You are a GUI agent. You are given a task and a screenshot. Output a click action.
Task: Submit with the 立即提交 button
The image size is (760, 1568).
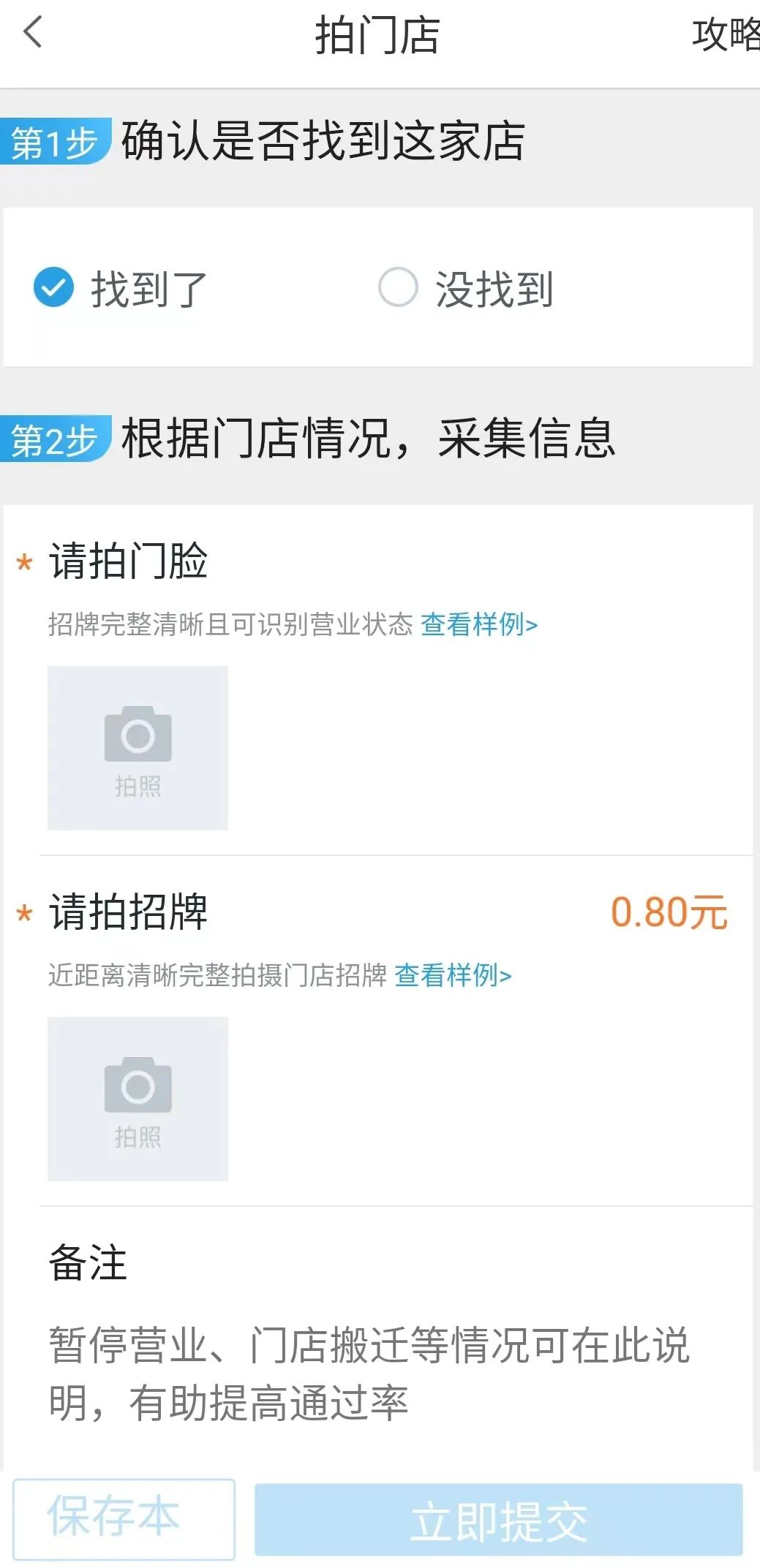pyautogui.click(x=498, y=1520)
